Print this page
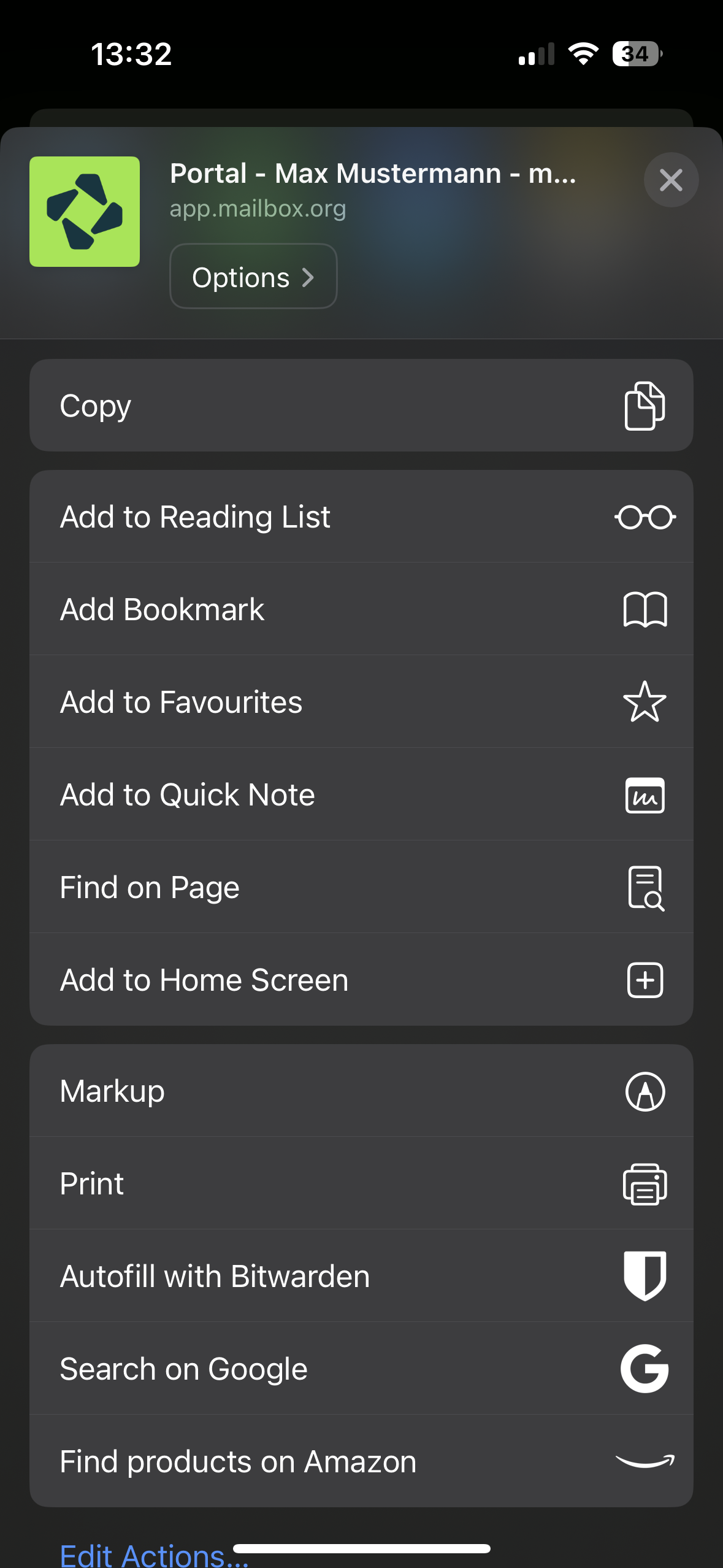723x1568 pixels. coord(361,1183)
